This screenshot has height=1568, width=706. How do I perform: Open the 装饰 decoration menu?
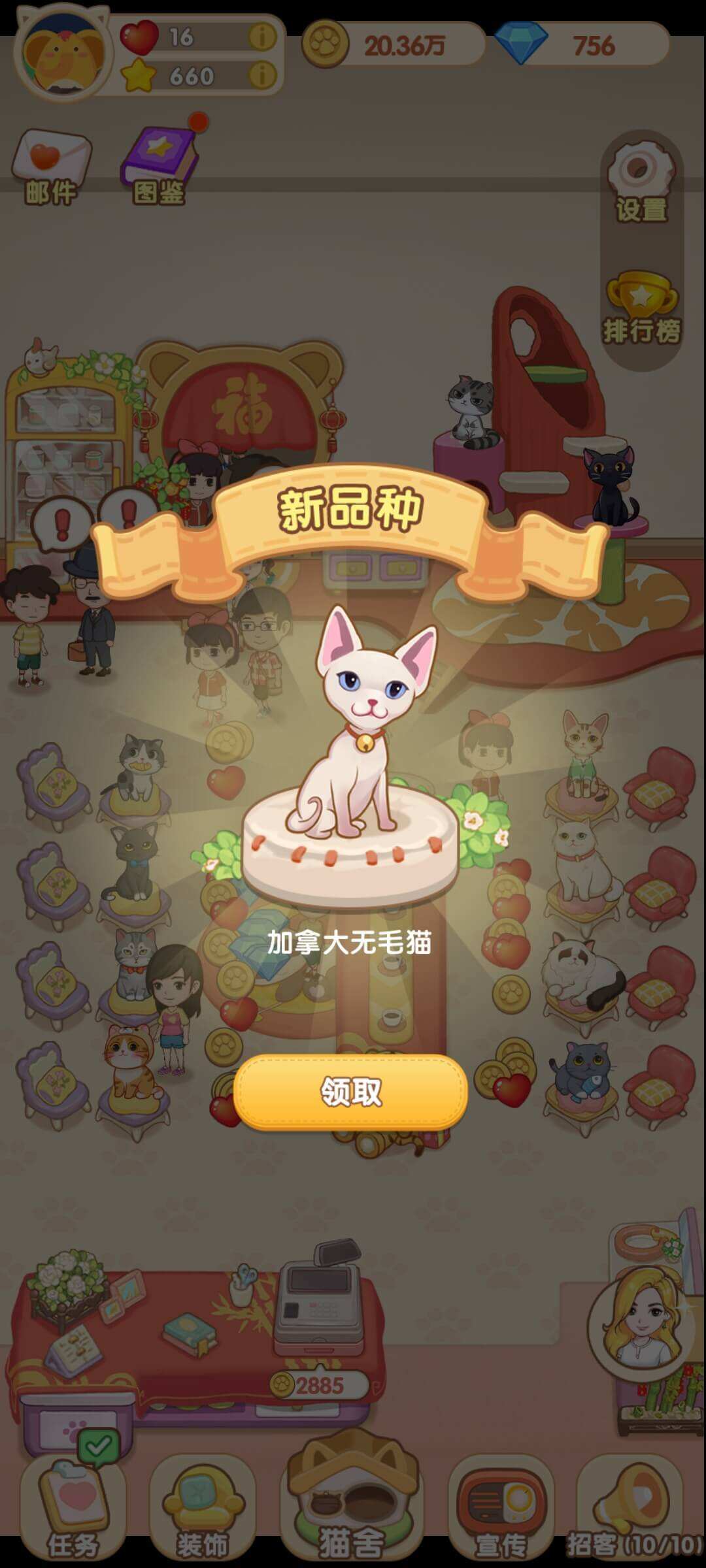(201, 1511)
